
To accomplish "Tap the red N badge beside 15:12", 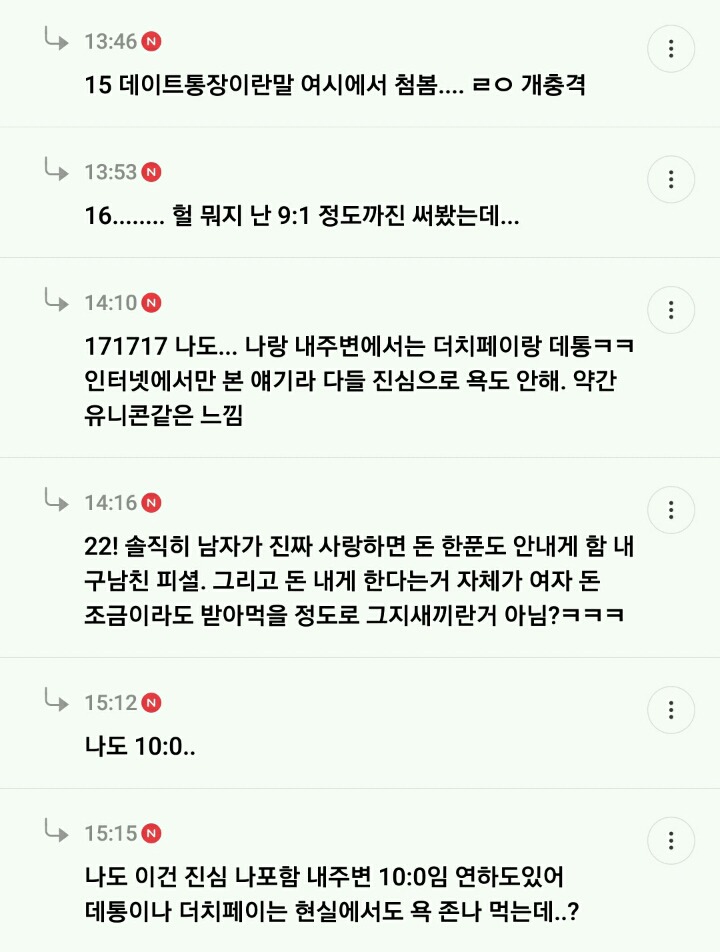I will (150, 704).
